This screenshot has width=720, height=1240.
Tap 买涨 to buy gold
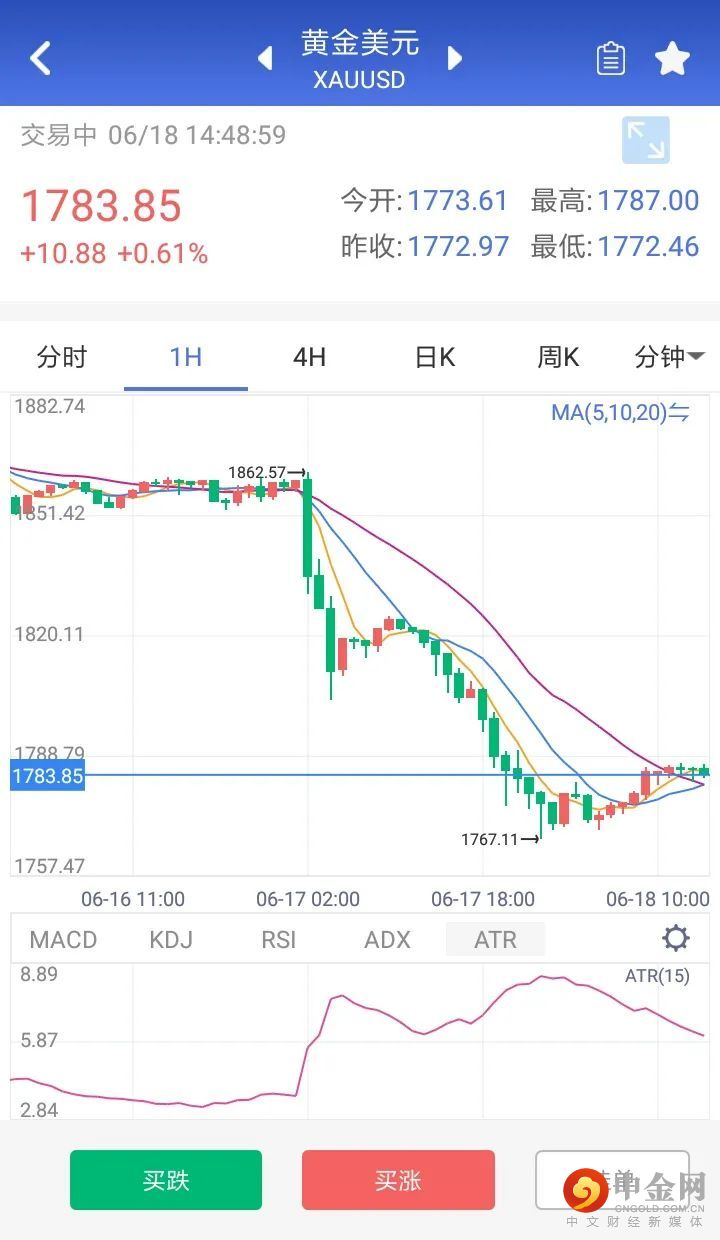point(398,1180)
